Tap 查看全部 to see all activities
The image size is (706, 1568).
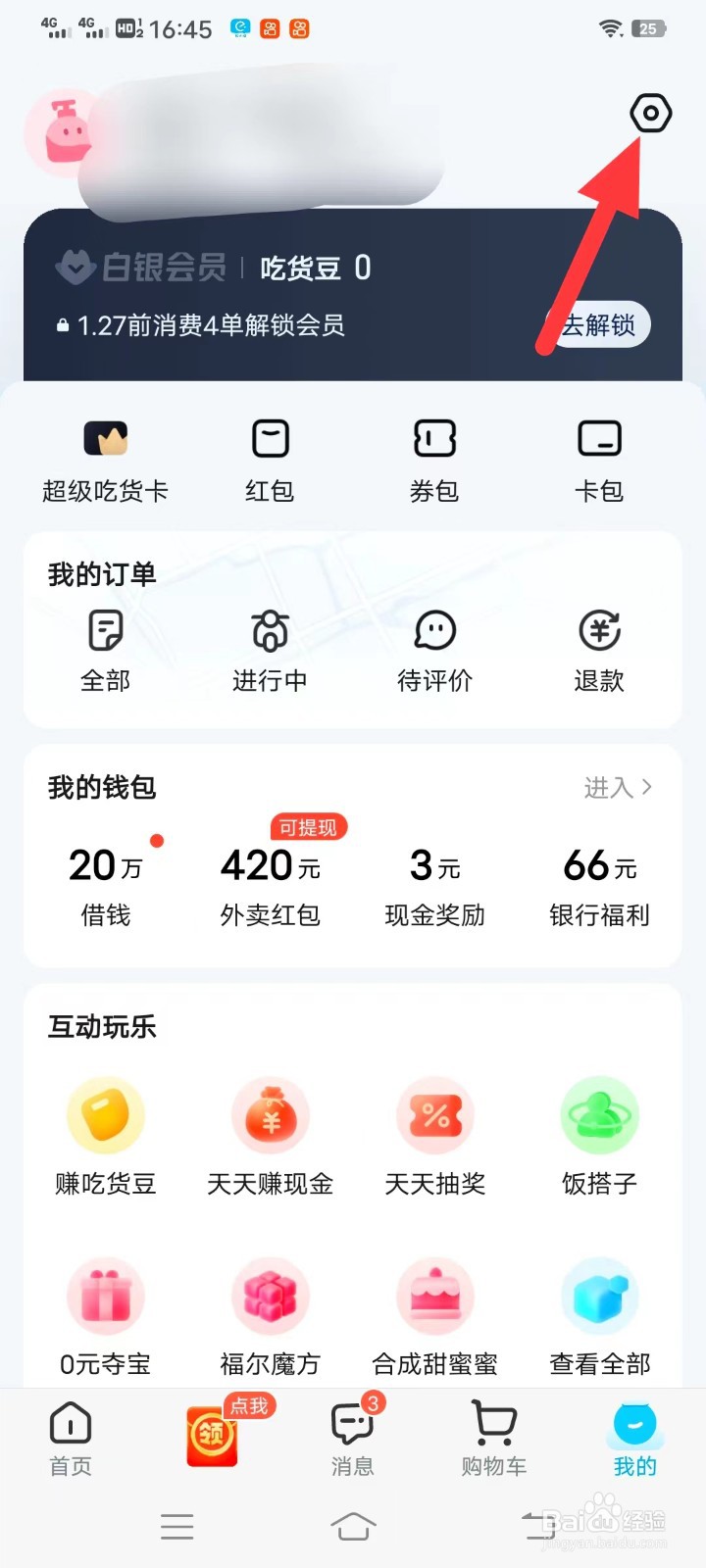tap(599, 1313)
